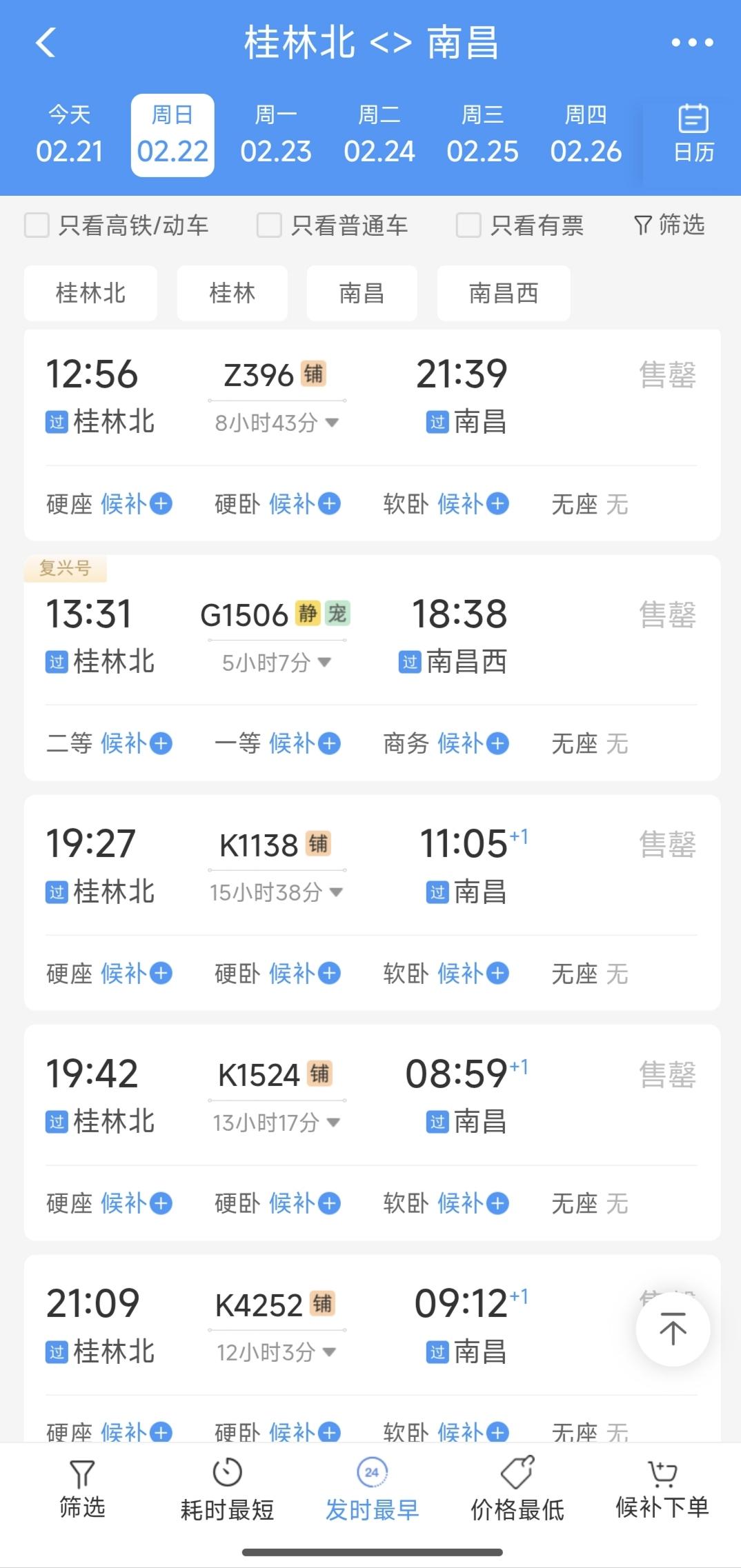741x1568 pixels.
Task: Add 硬卧 waitlist for K1524
Action: point(304,1203)
